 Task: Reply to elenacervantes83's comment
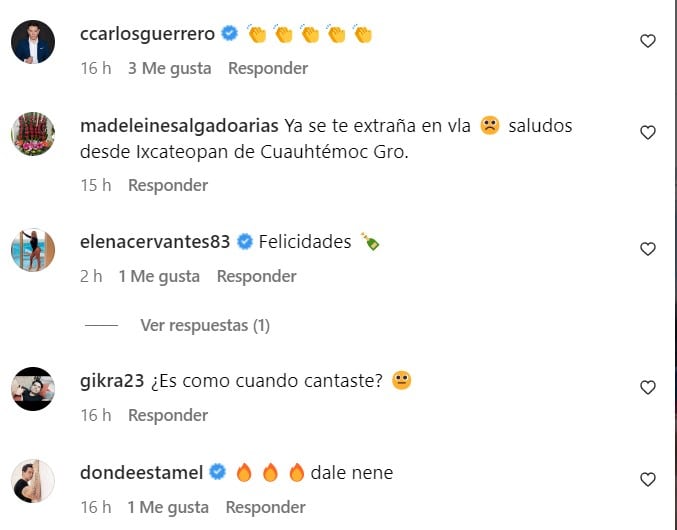[256, 276]
